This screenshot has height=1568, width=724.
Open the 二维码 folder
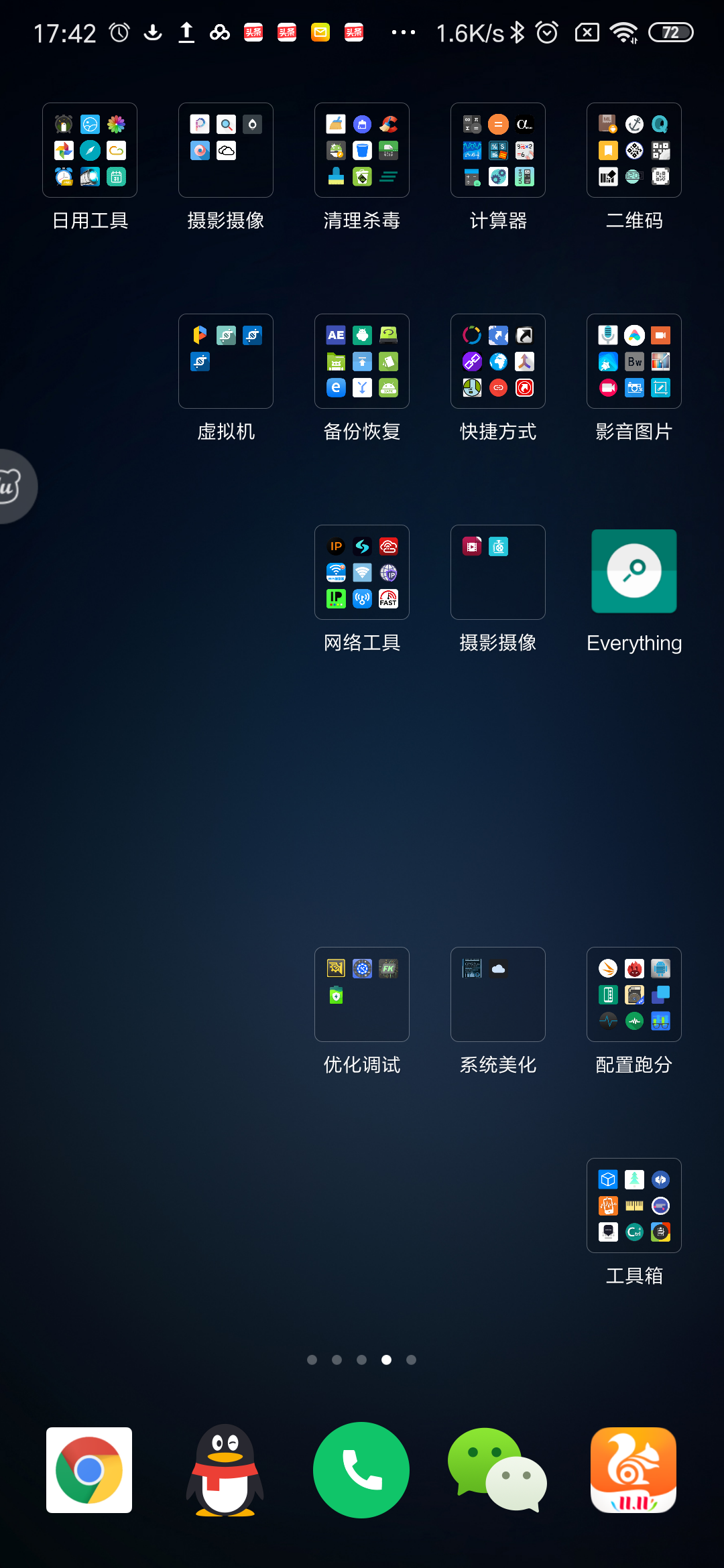point(634,150)
